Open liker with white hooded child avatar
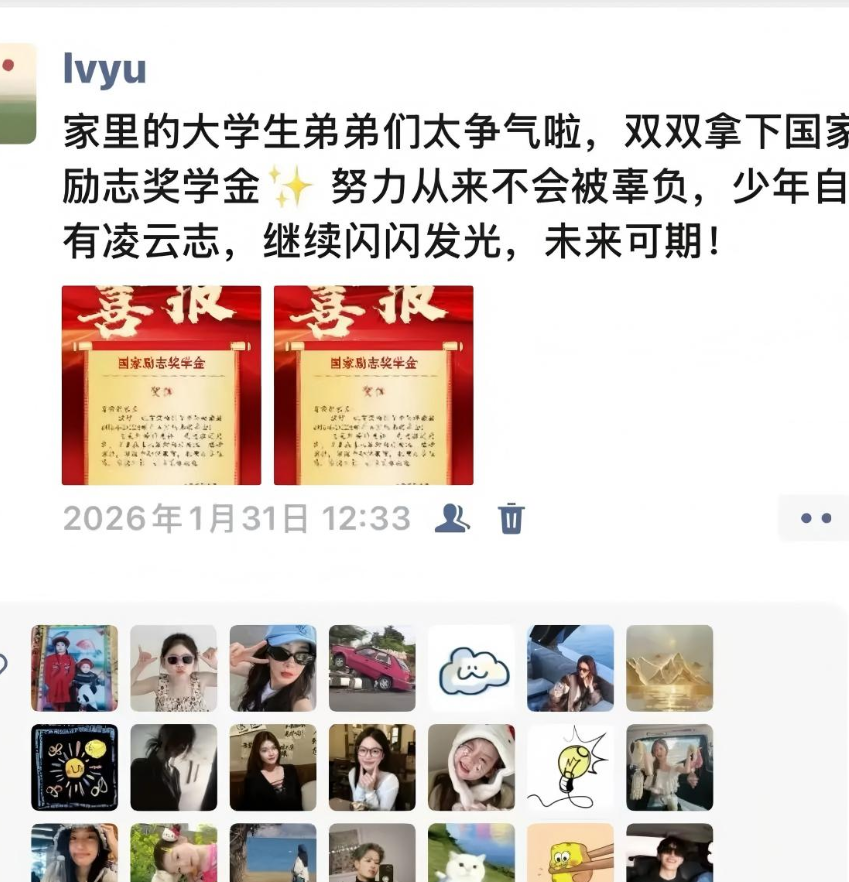 471,767
